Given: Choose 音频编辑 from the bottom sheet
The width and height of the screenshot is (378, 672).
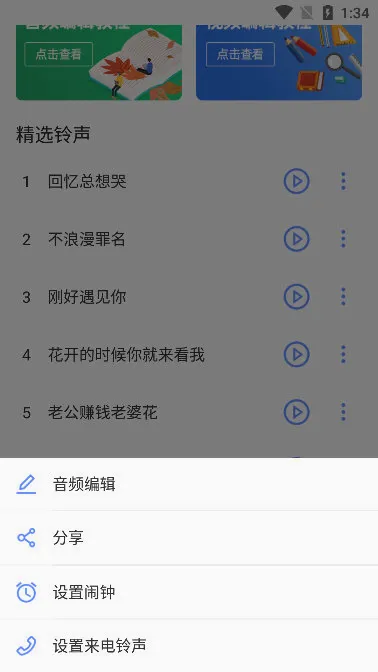Looking at the screenshot, I should pos(189,484).
